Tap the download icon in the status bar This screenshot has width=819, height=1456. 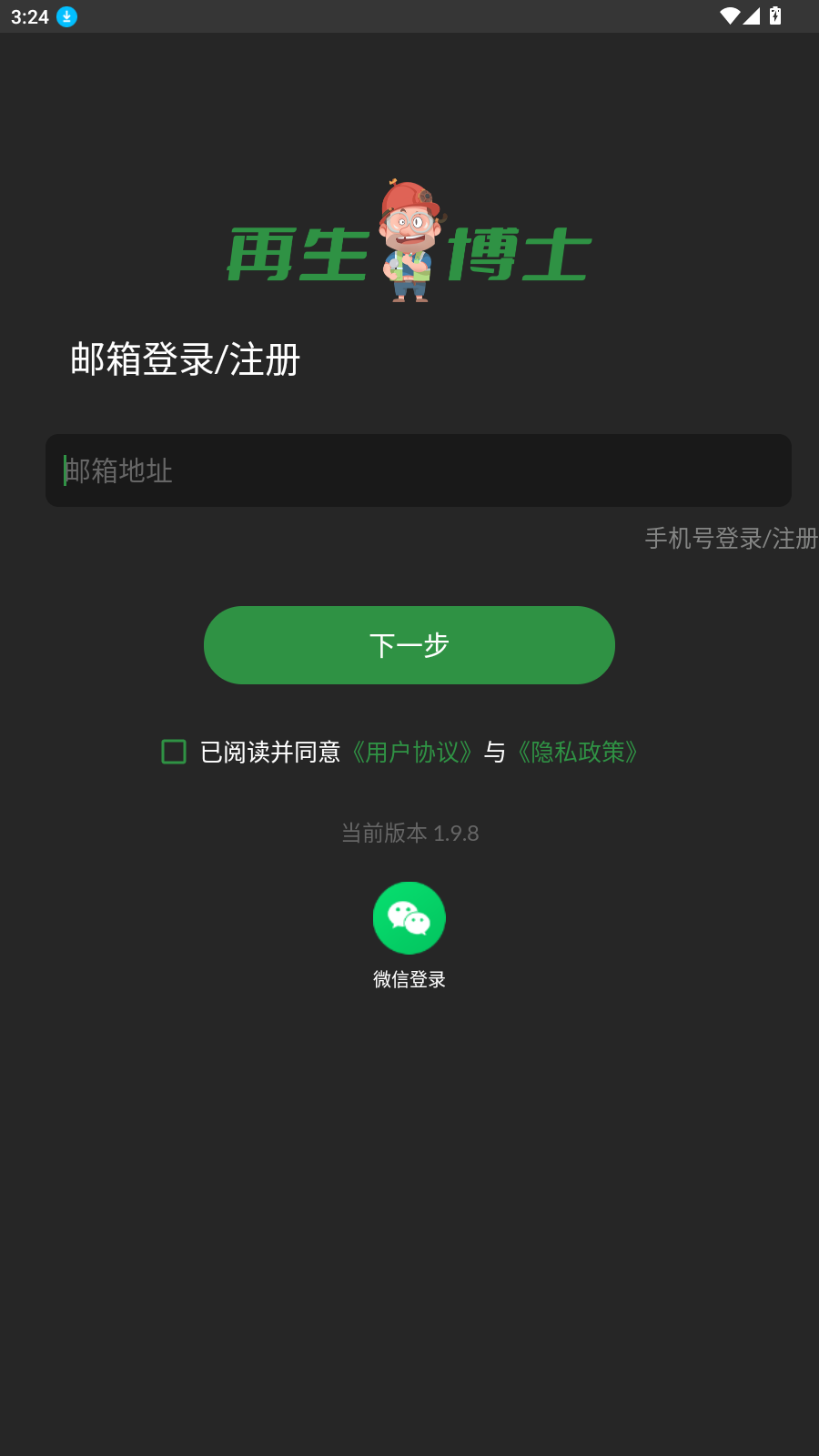tap(66, 15)
